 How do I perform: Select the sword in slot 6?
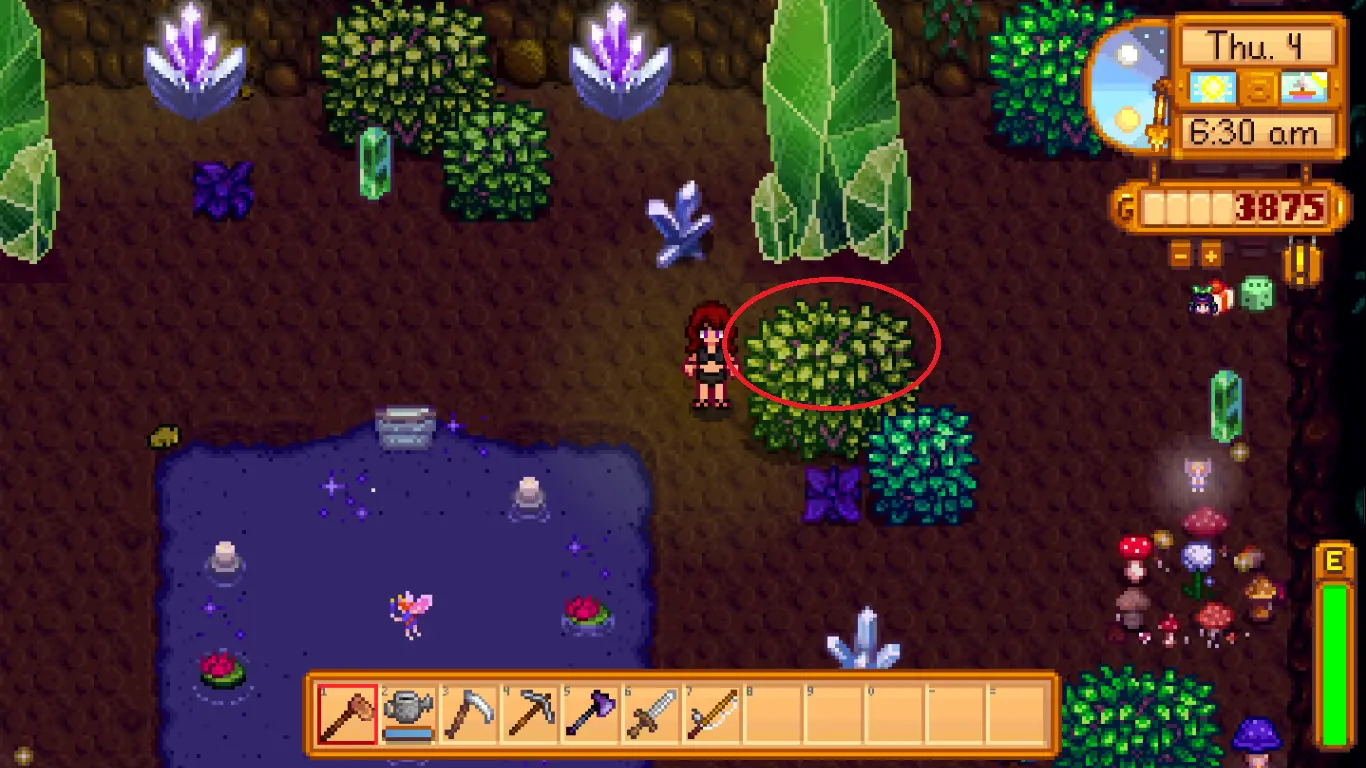[653, 714]
